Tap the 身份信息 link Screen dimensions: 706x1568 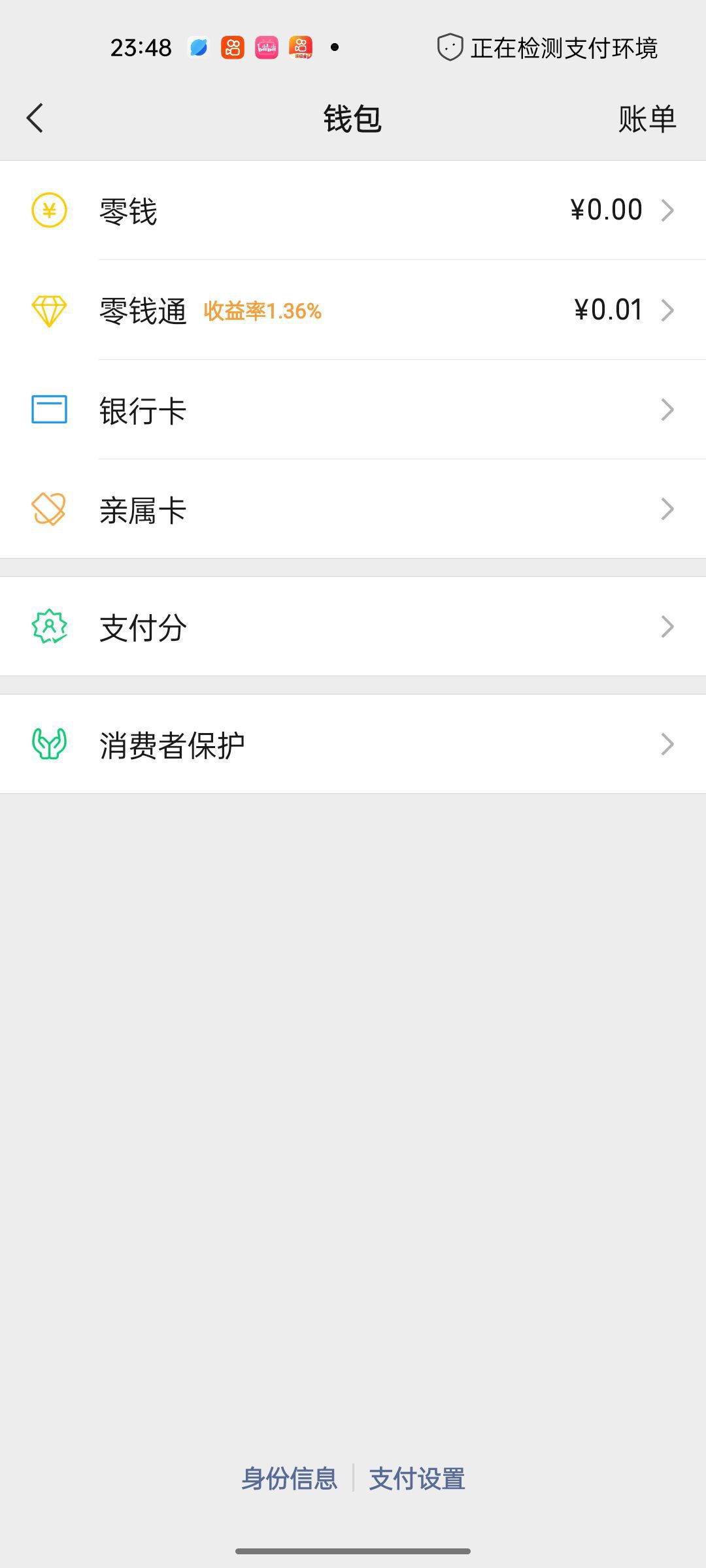(x=290, y=1478)
